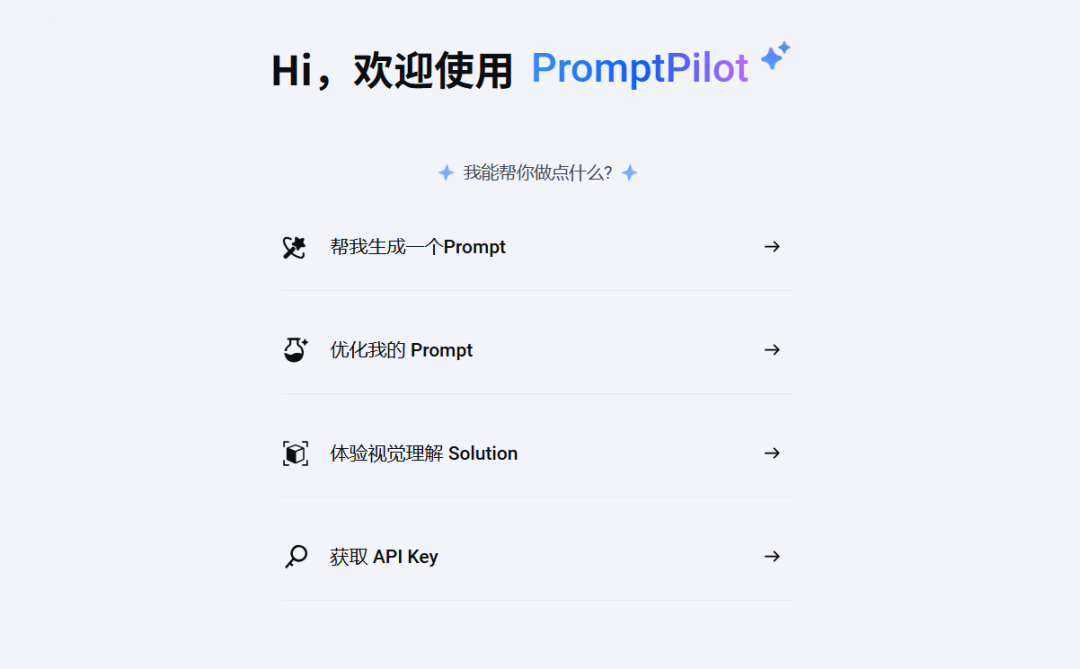Image resolution: width=1080 pixels, height=669 pixels.
Task: Open 体验视觉理解 Solution entry
Action: (x=424, y=453)
